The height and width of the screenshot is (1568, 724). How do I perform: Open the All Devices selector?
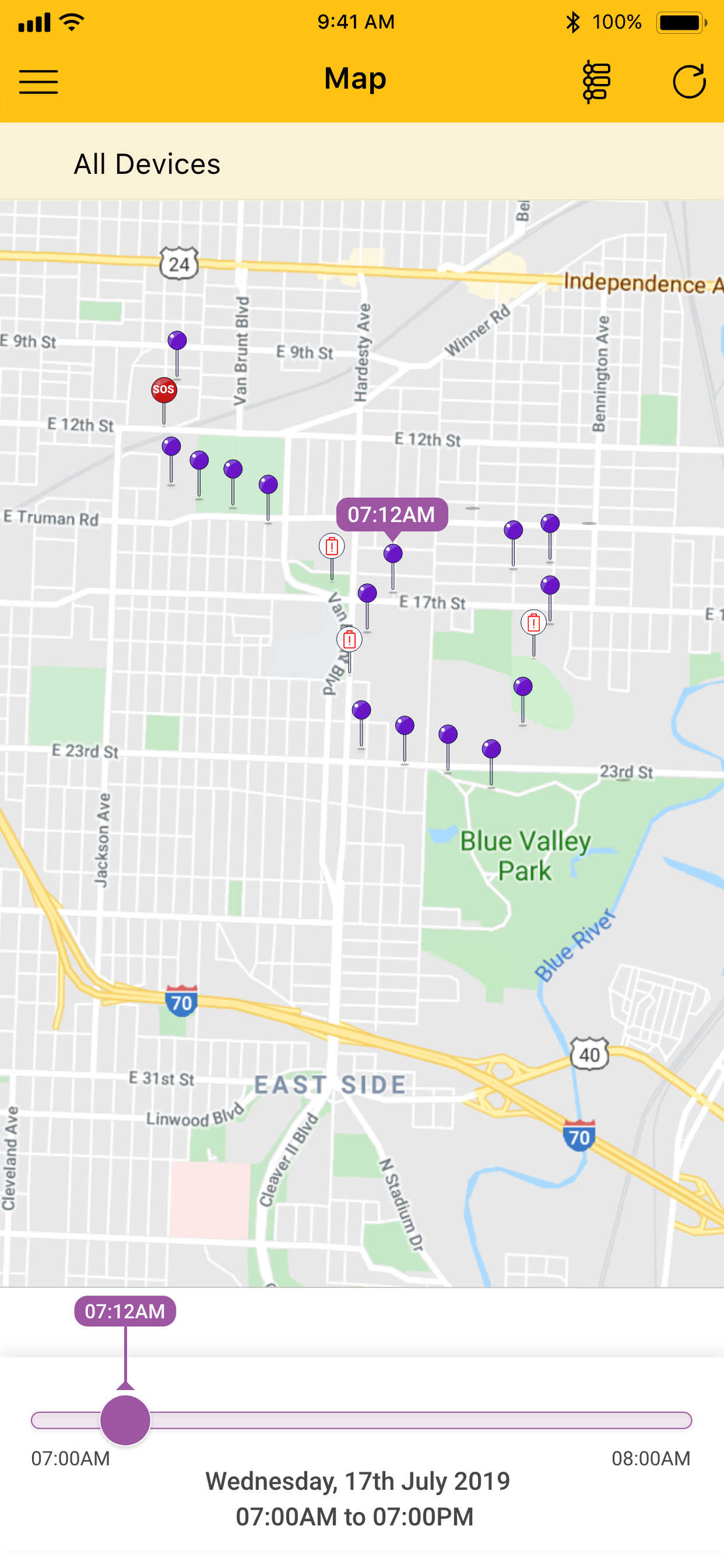147,163
